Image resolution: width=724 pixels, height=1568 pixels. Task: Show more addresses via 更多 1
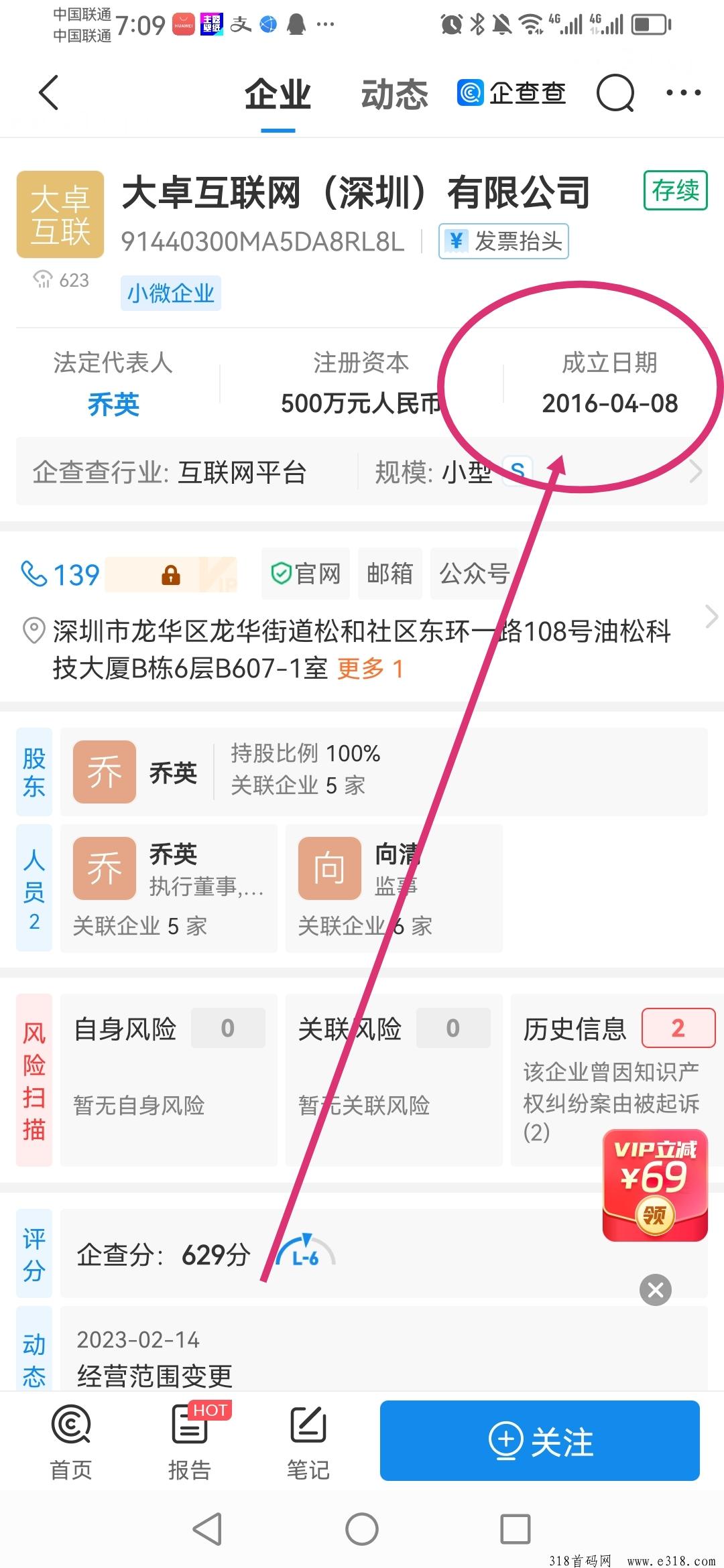(370, 668)
